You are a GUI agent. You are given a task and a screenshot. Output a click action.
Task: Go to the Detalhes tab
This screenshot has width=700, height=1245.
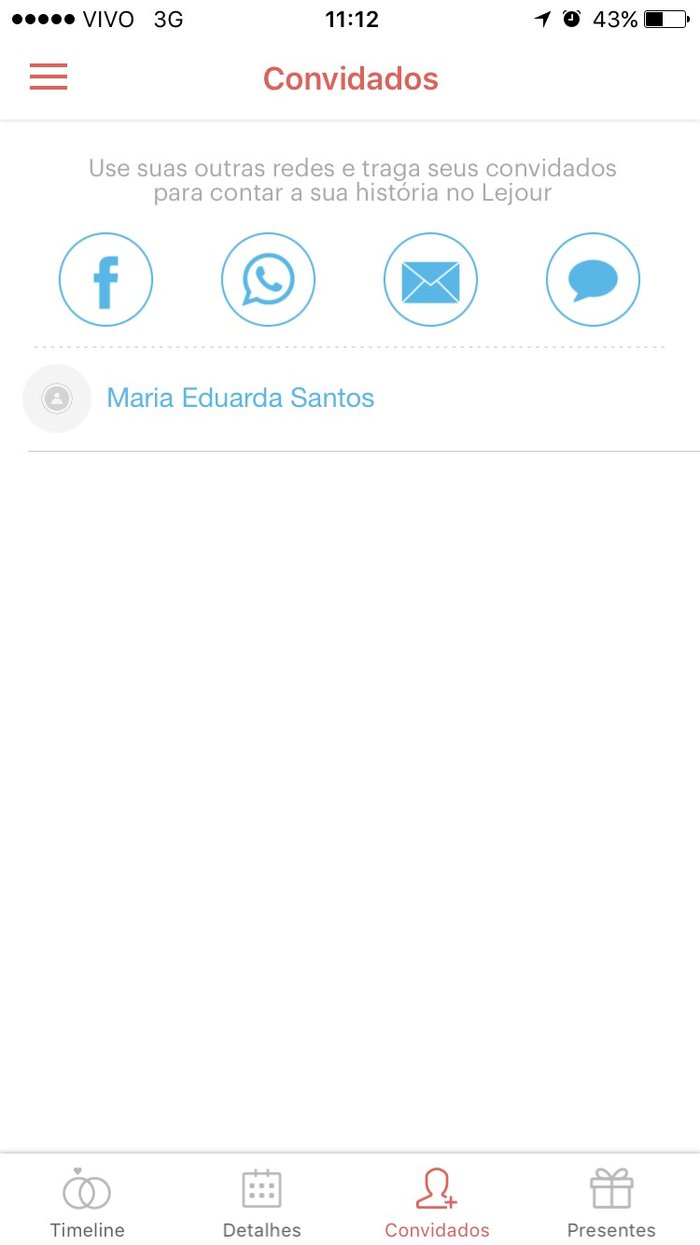(262, 1203)
